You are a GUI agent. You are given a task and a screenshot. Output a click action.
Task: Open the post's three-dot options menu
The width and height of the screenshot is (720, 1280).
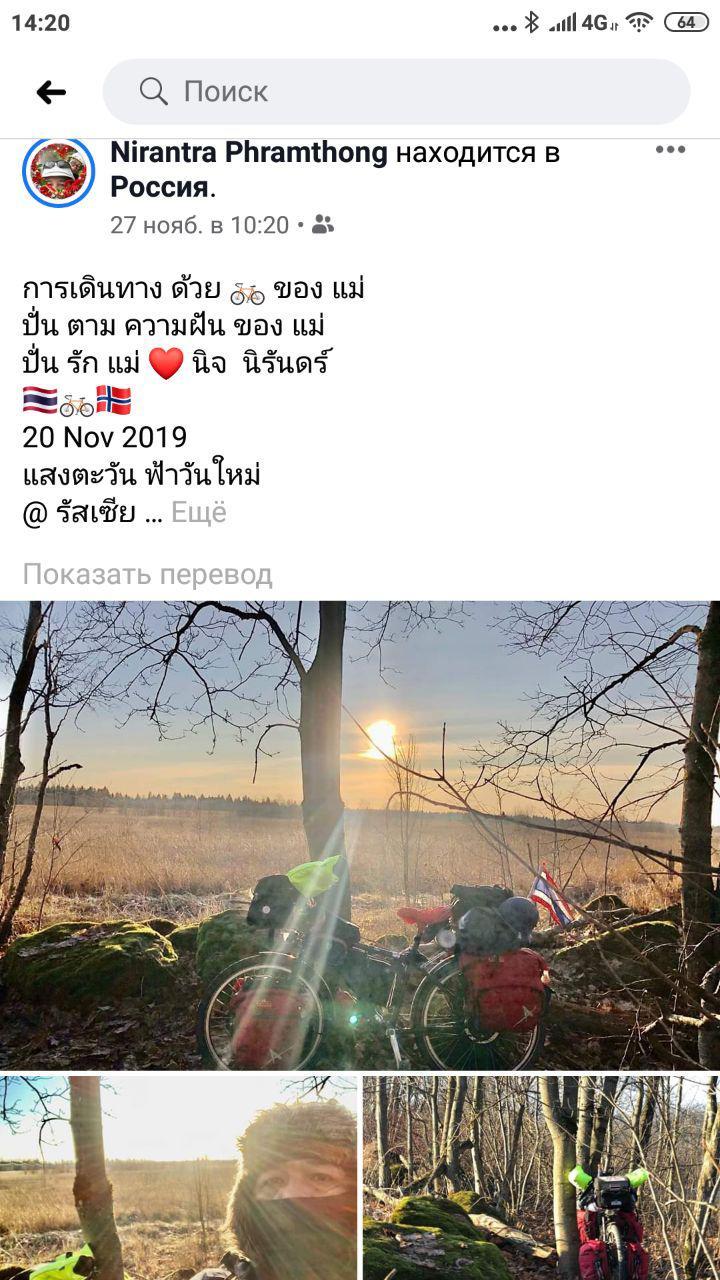(670, 151)
